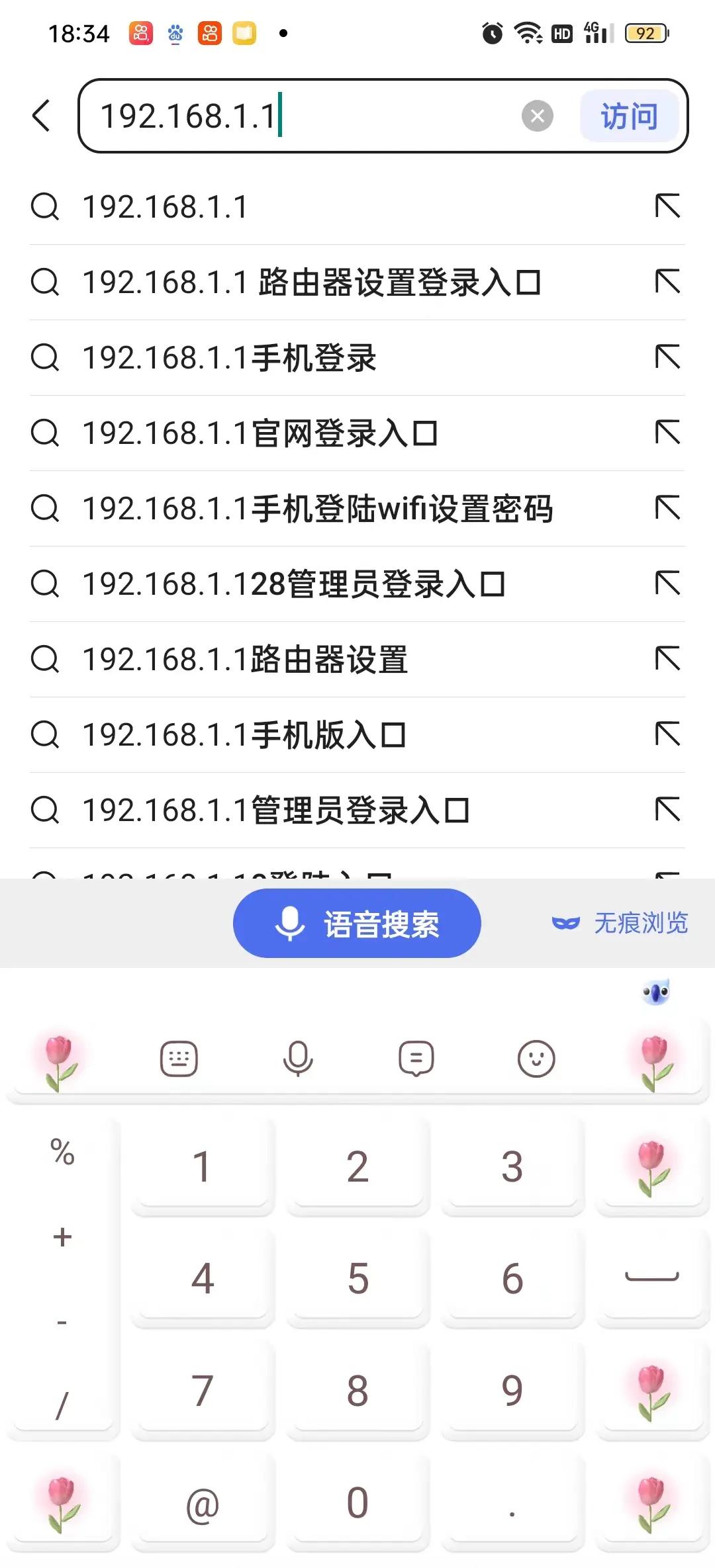Viewport: 715px width, 1568px height.
Task: Enable 无痕浏览 incognito browsing mode
Action: (x=640, y=923)
